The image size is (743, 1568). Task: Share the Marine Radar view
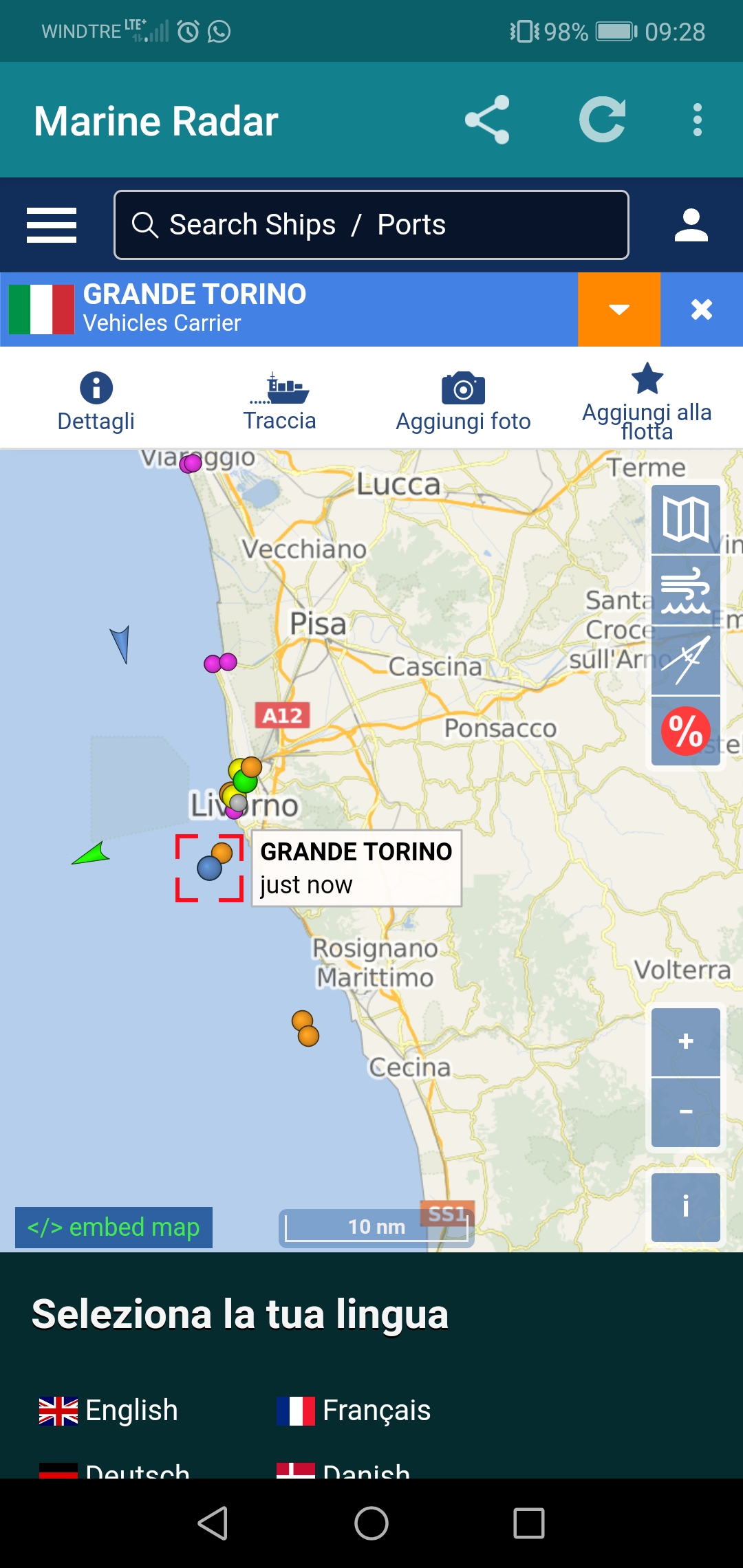tap(487, 120)
